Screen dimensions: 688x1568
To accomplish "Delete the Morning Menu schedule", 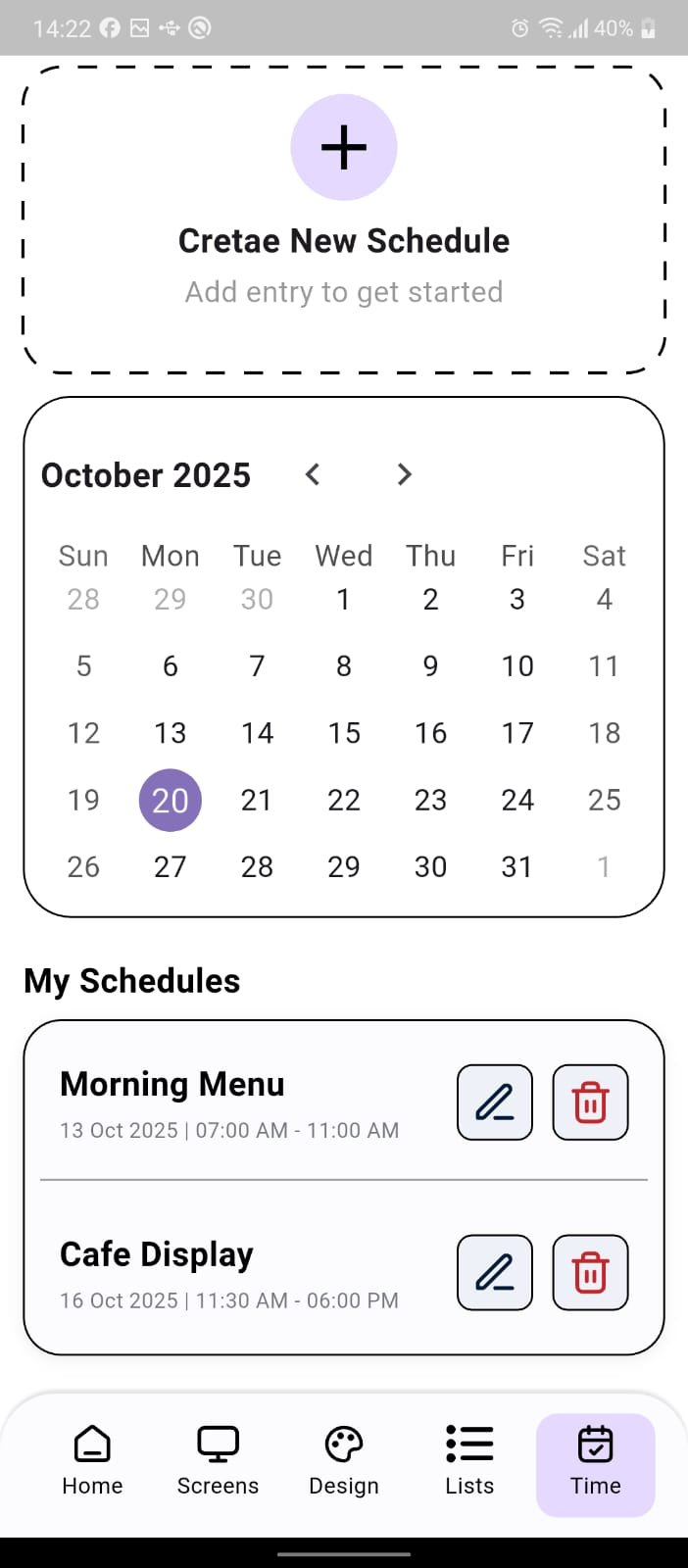I will point(590,1102).
